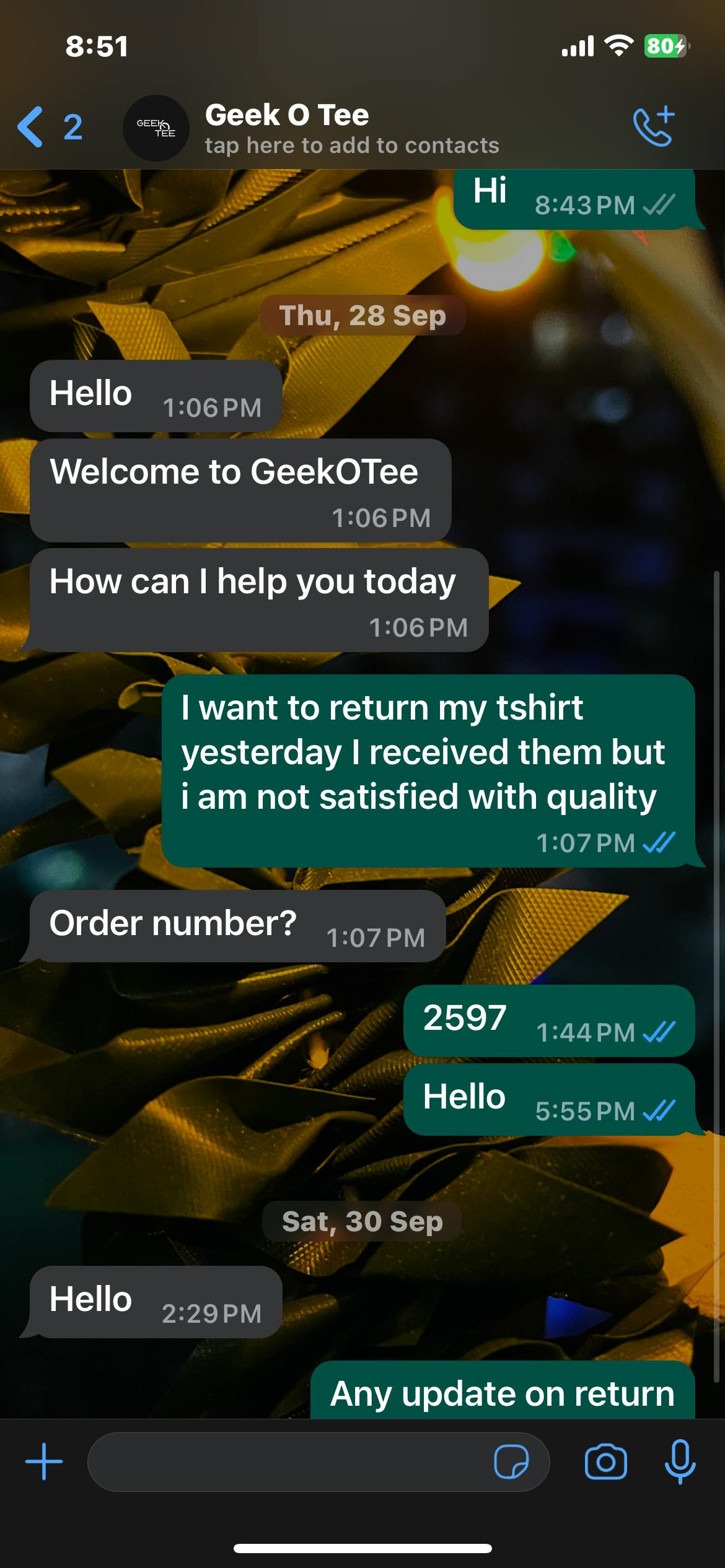The width and height of the screenshot is (725, 1568).
Task: Open the camera to send a photo
Action: (x=605, y=1461)
